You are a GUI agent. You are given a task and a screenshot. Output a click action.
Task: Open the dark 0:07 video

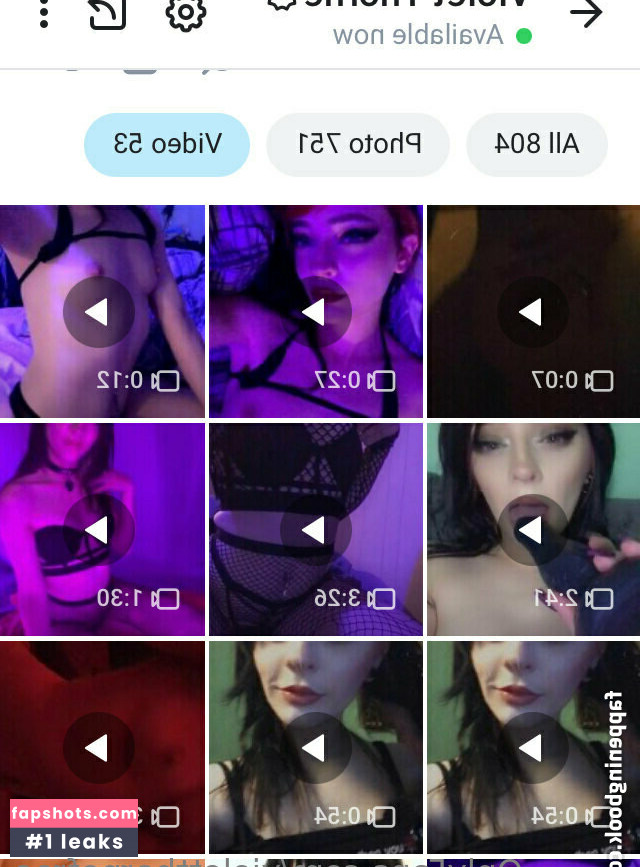[532, 312]
